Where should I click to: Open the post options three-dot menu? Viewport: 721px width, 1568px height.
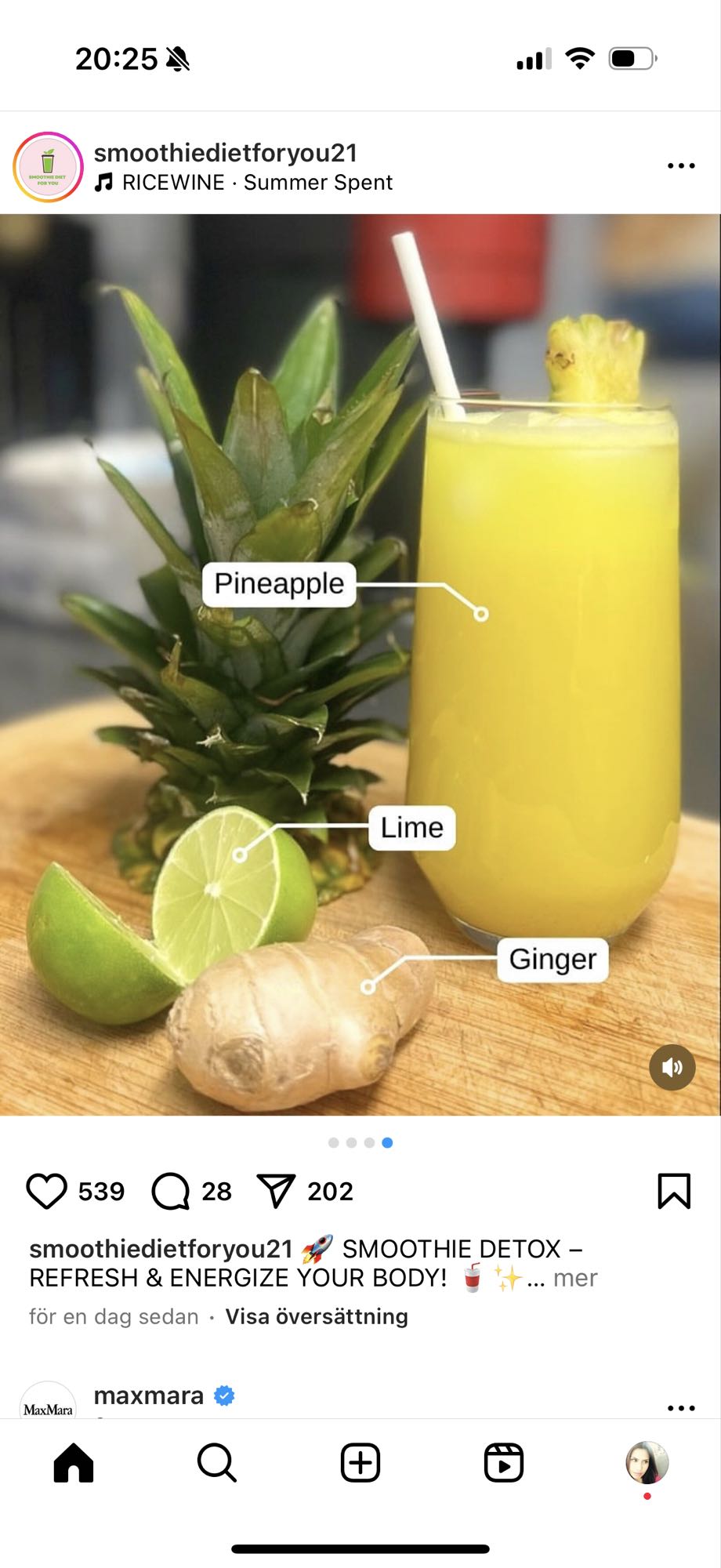(x=681, y=165)
